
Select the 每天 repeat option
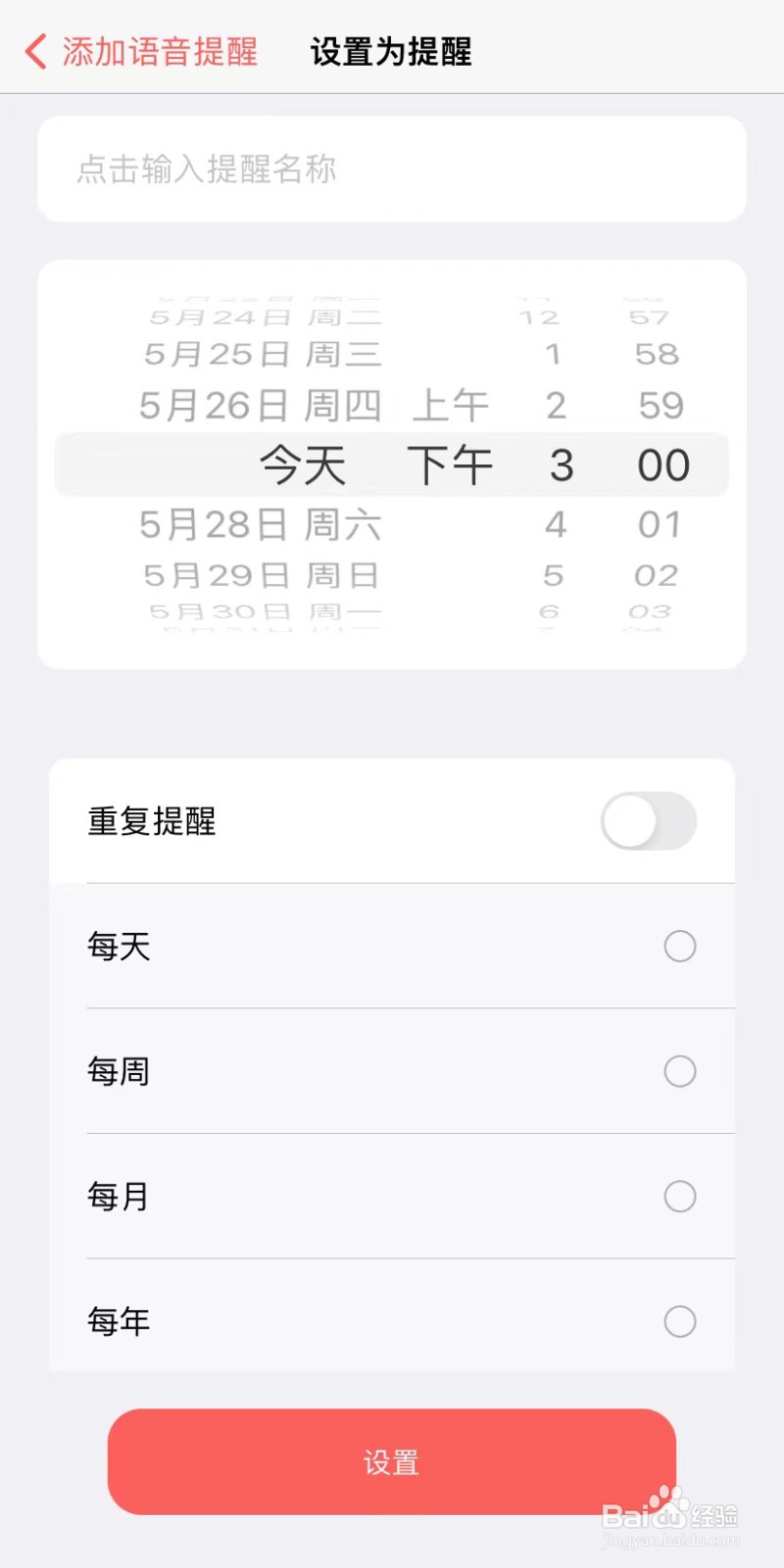pos(679,947)
